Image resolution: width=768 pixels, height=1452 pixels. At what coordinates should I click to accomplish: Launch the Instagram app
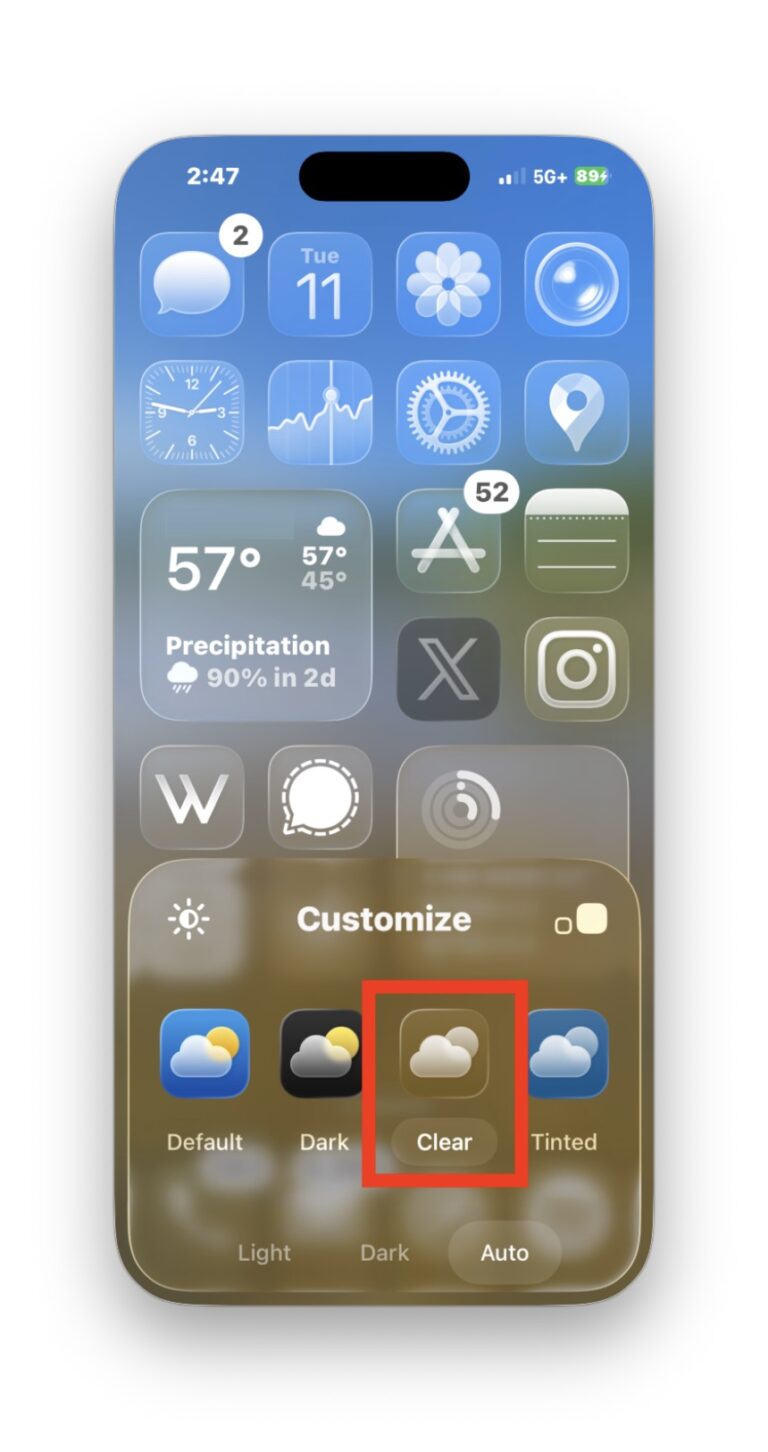576,668
